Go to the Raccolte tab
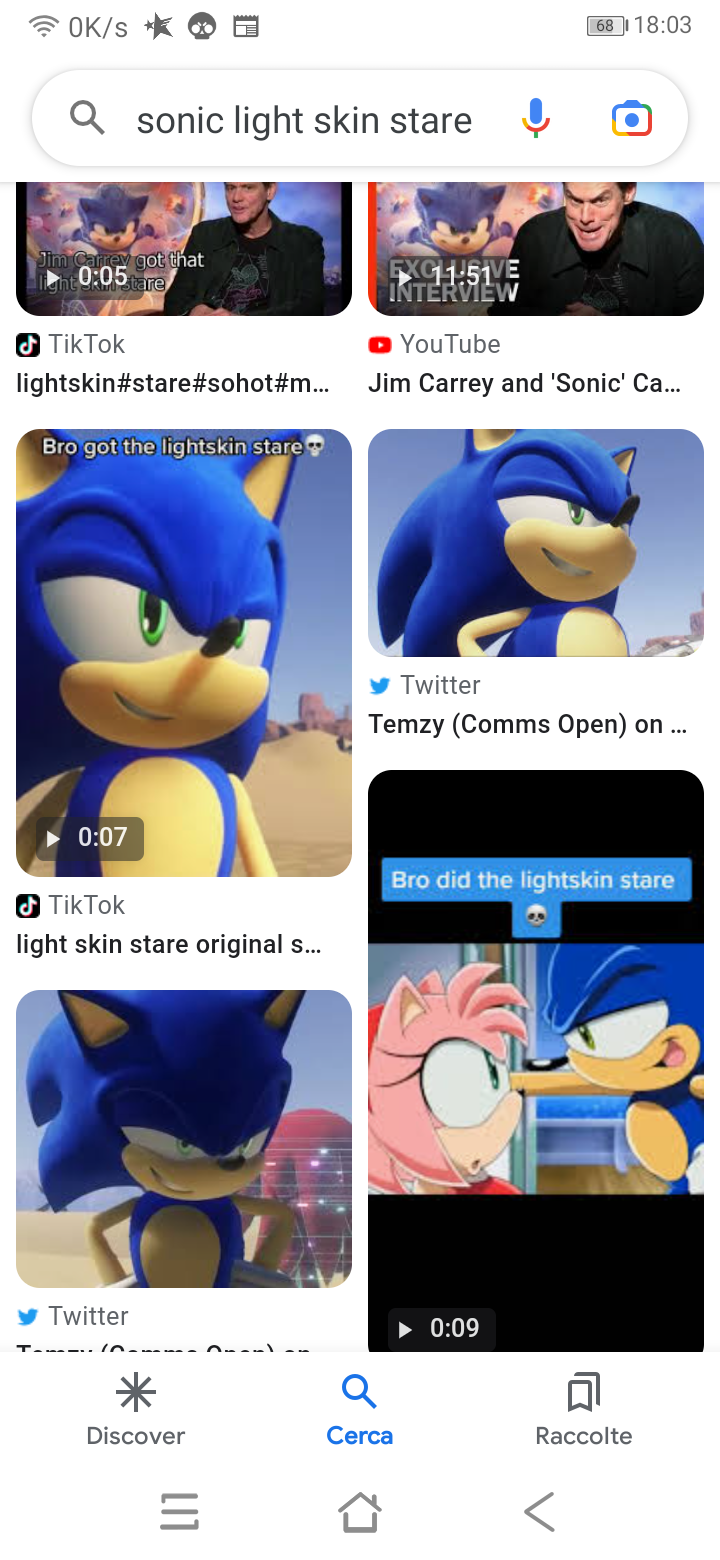This screenshot has width=720, height=1560. (584, 1410)
